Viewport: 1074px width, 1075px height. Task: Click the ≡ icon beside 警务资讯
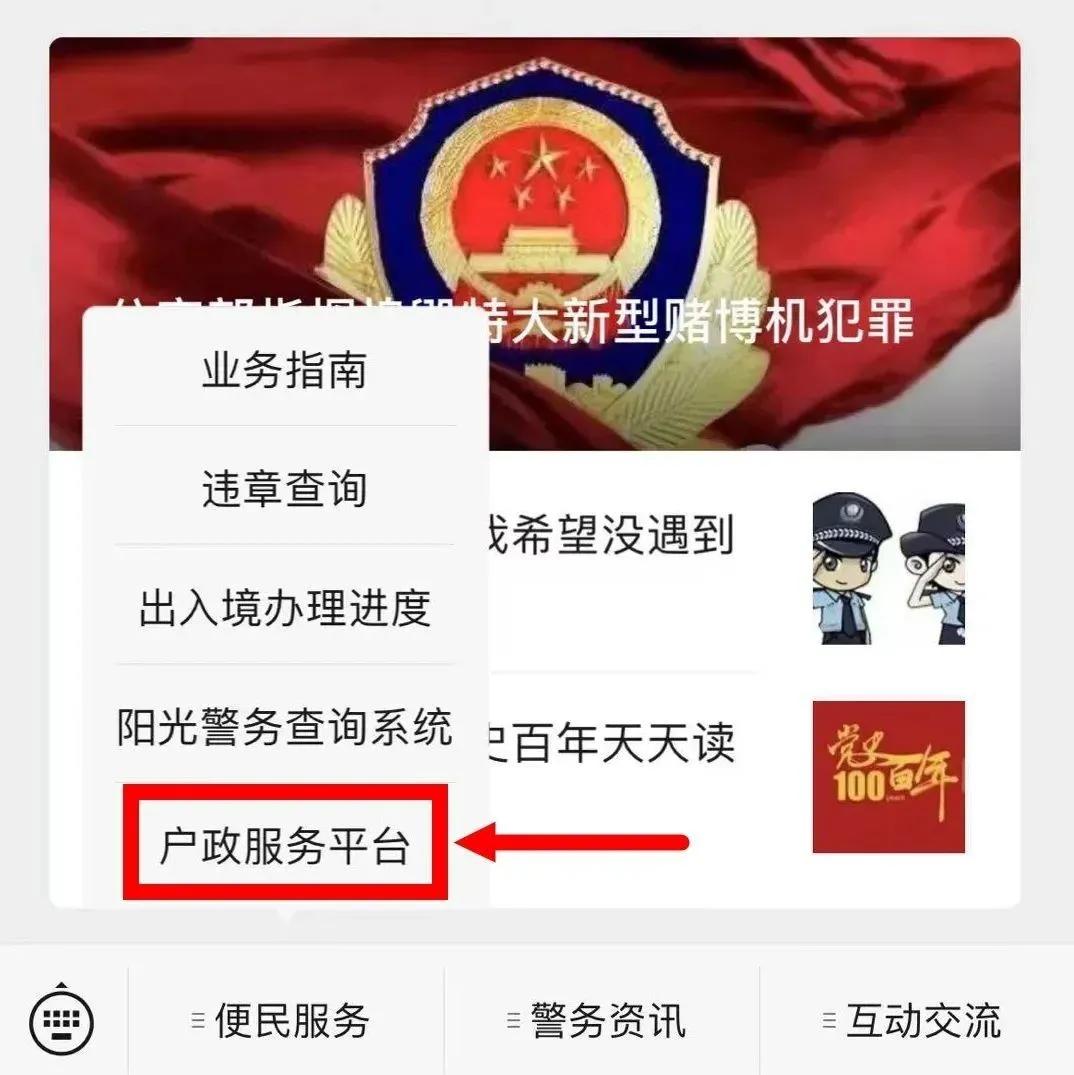point(513,1019)
